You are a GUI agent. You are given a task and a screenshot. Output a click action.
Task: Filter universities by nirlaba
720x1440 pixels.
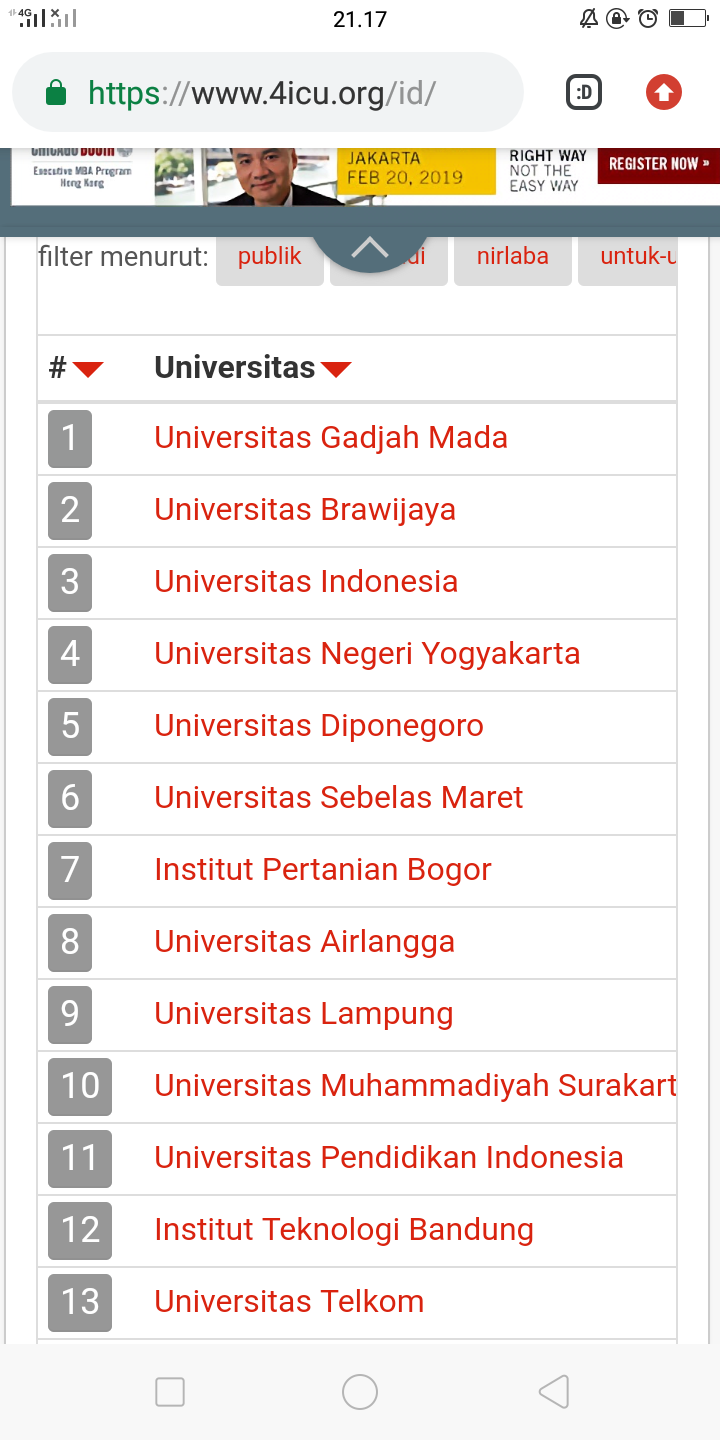point(512,257)
